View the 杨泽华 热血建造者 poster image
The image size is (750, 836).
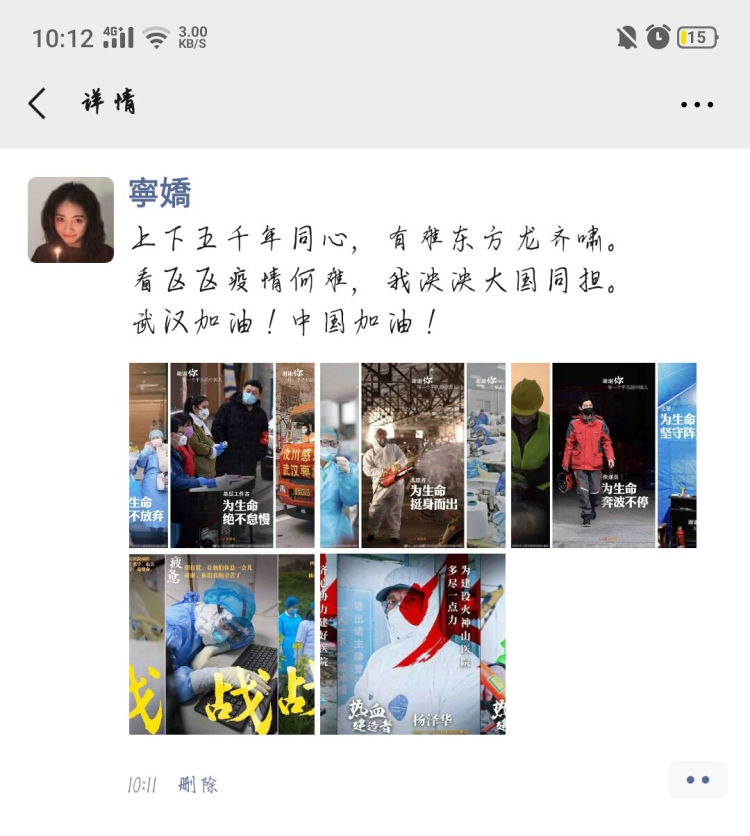(412, 645)
